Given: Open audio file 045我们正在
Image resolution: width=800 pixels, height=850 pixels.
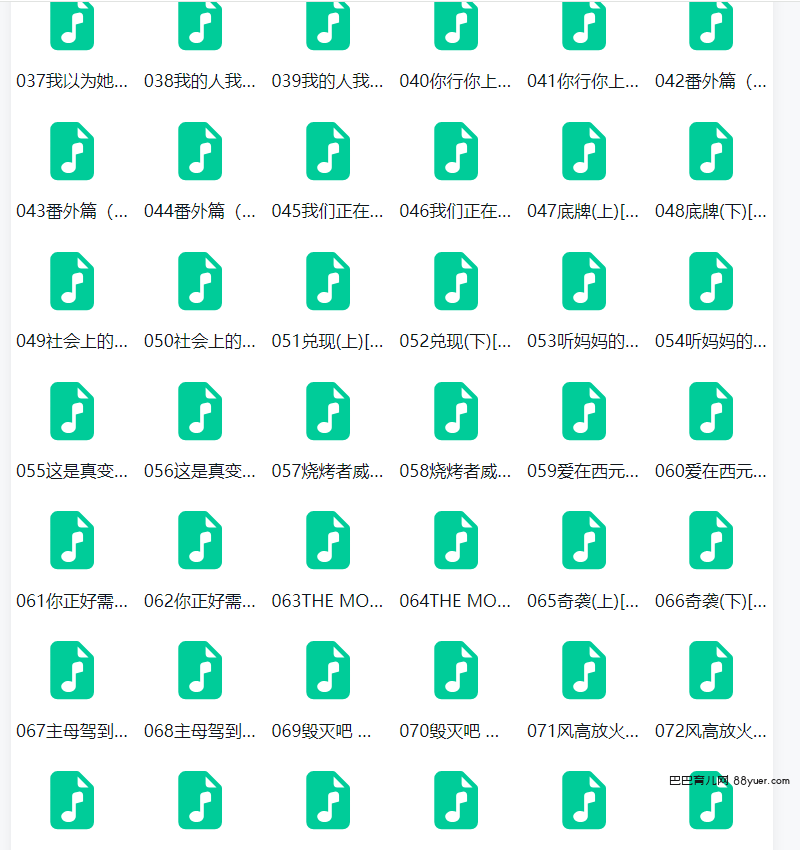Looking at the screenshot, I should click(x=328, y=152).
